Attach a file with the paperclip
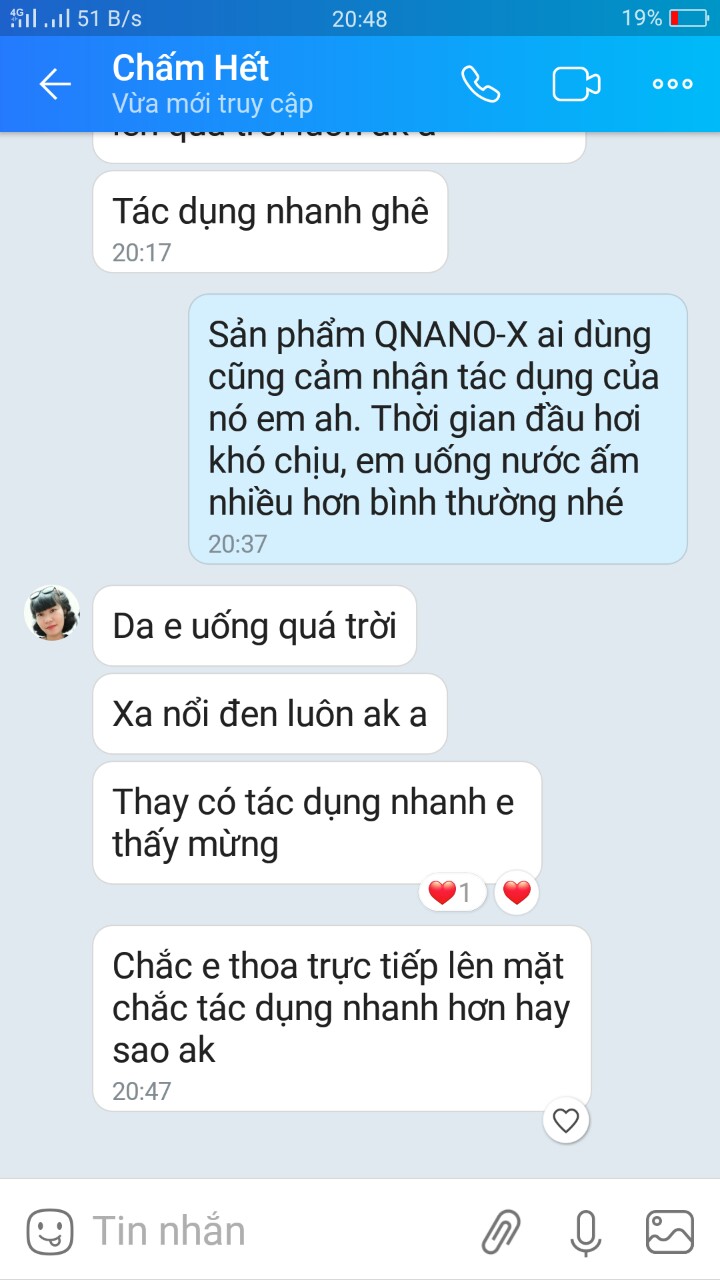The width and height of the screenshot is (720, 1280). tap(502, 1231)
